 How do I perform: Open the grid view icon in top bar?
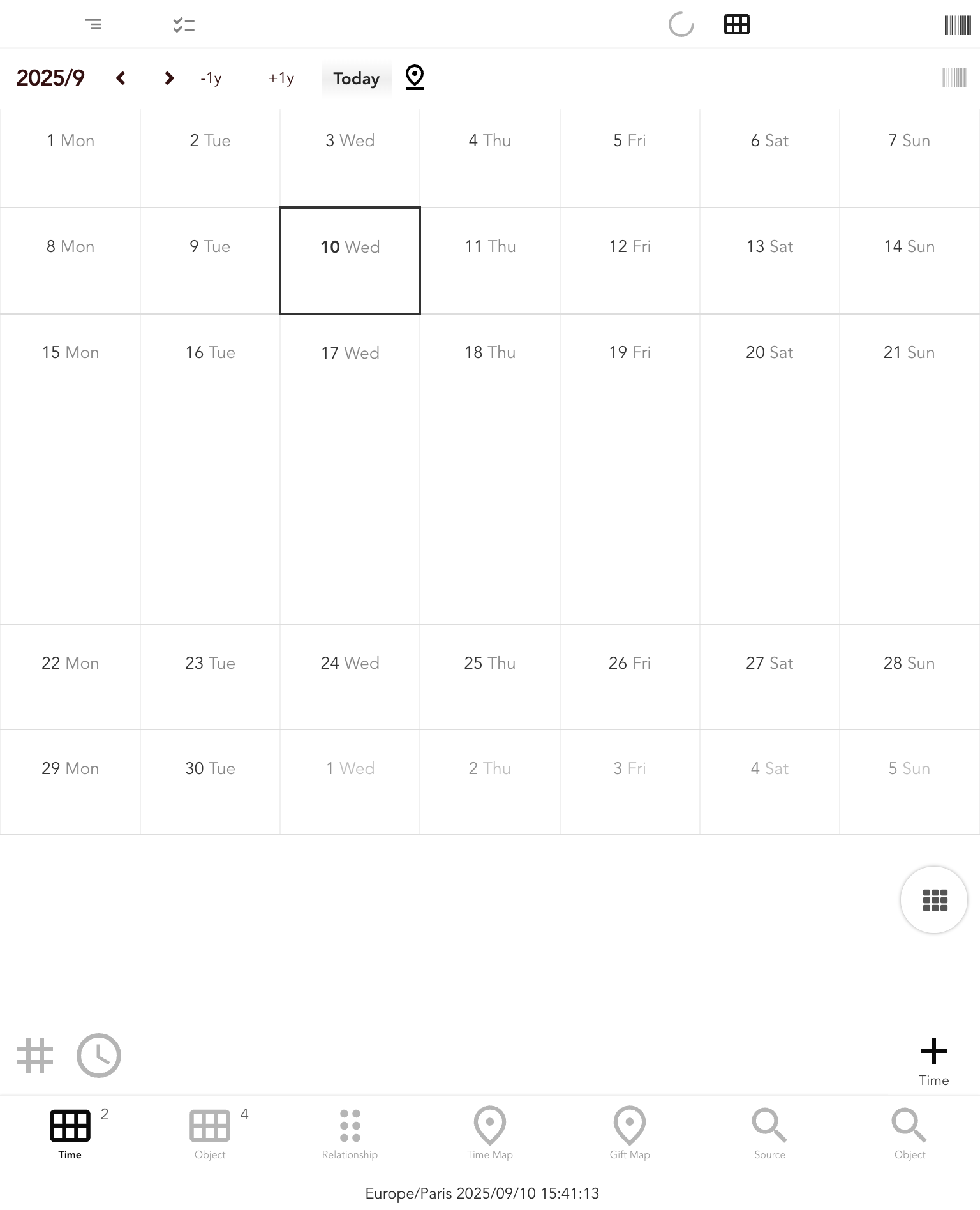pyautogui.click(x=736, y=24)
